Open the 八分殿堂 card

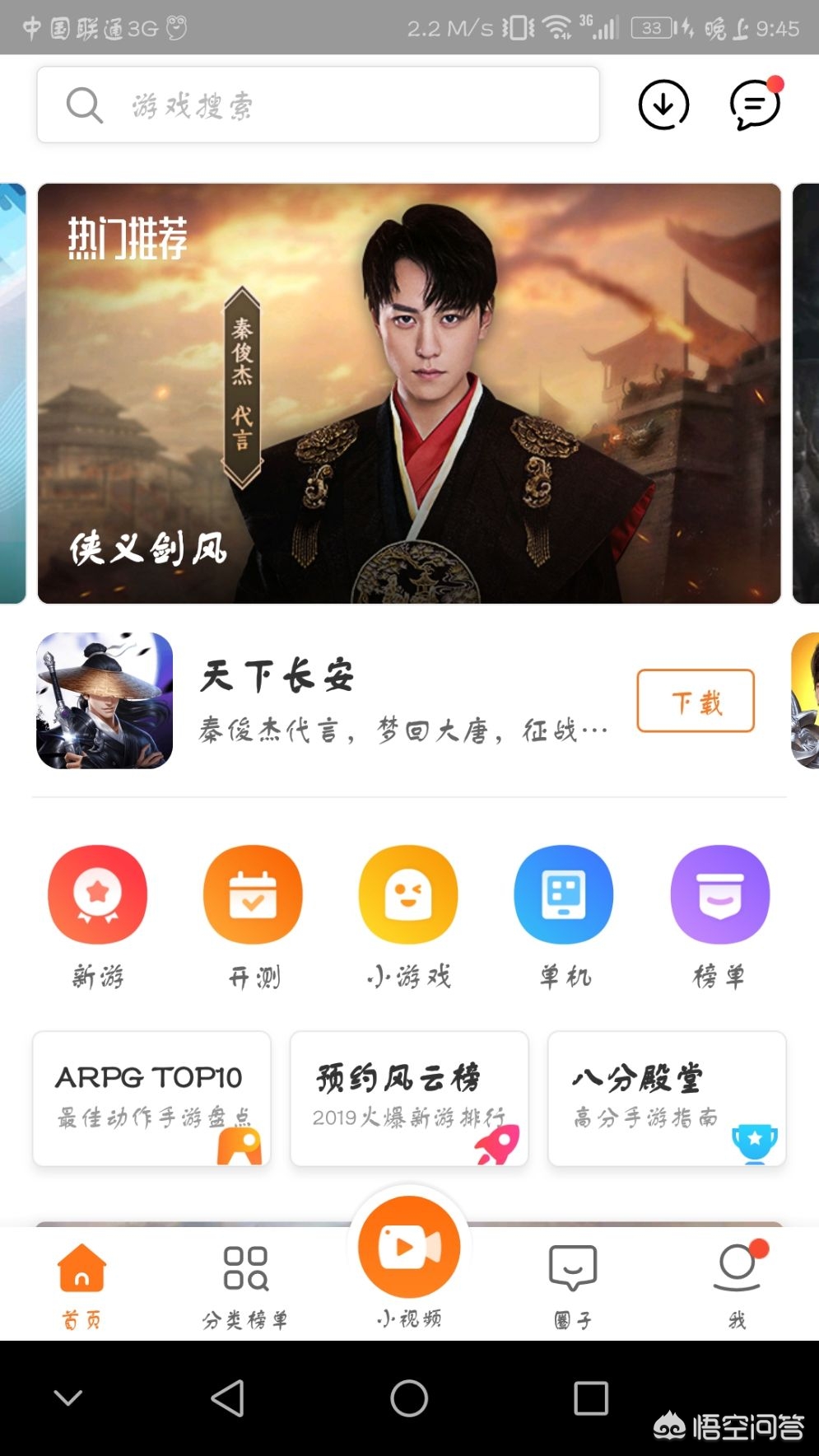[x=667, y=1098]
